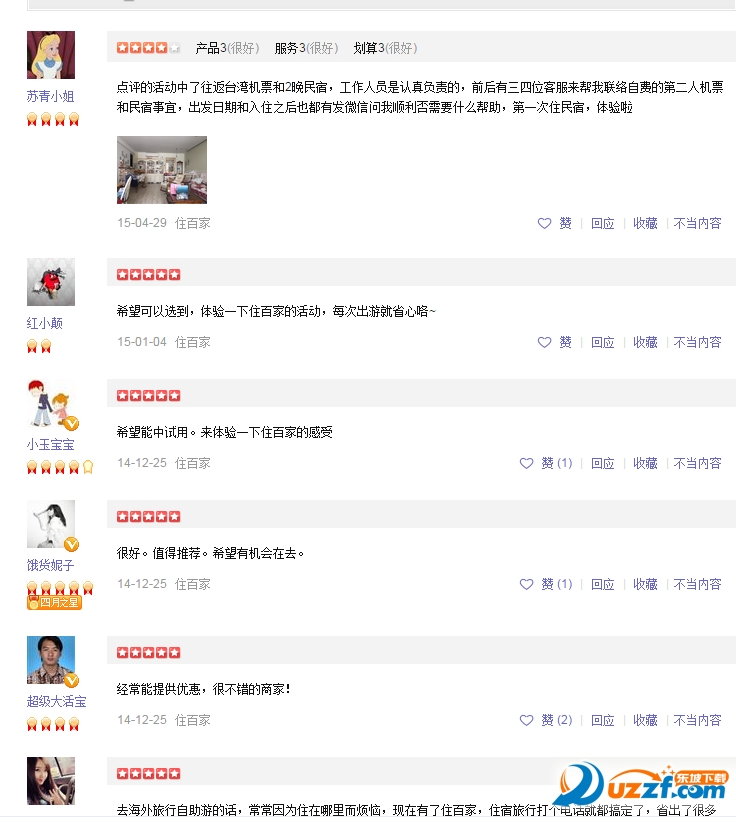736x823 pixels.
Task: Open 红小颜's profile by the username
Action: point(44,323)
